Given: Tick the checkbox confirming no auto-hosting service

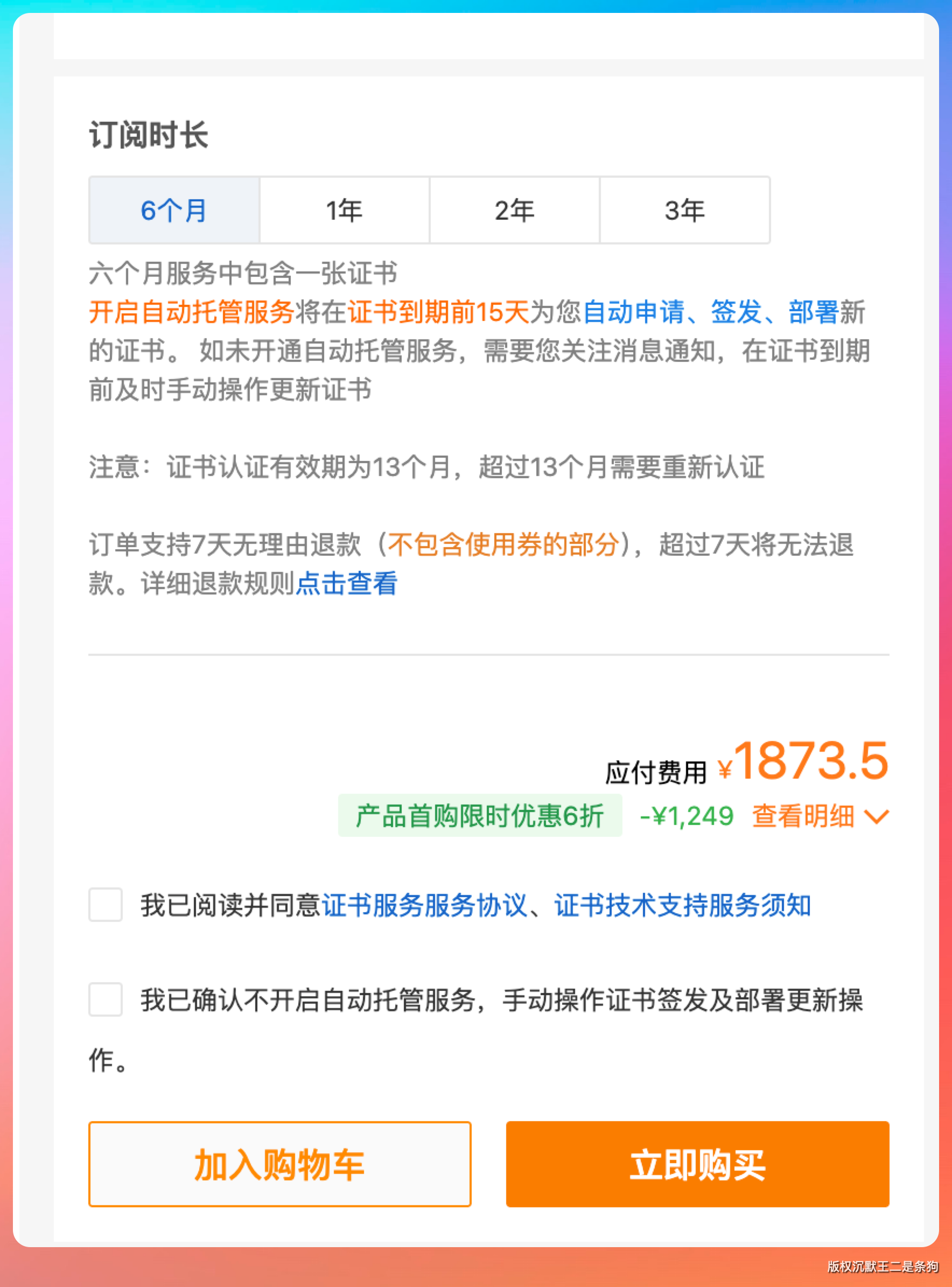Looking at the screenshot, I should (x=106, y=999).
